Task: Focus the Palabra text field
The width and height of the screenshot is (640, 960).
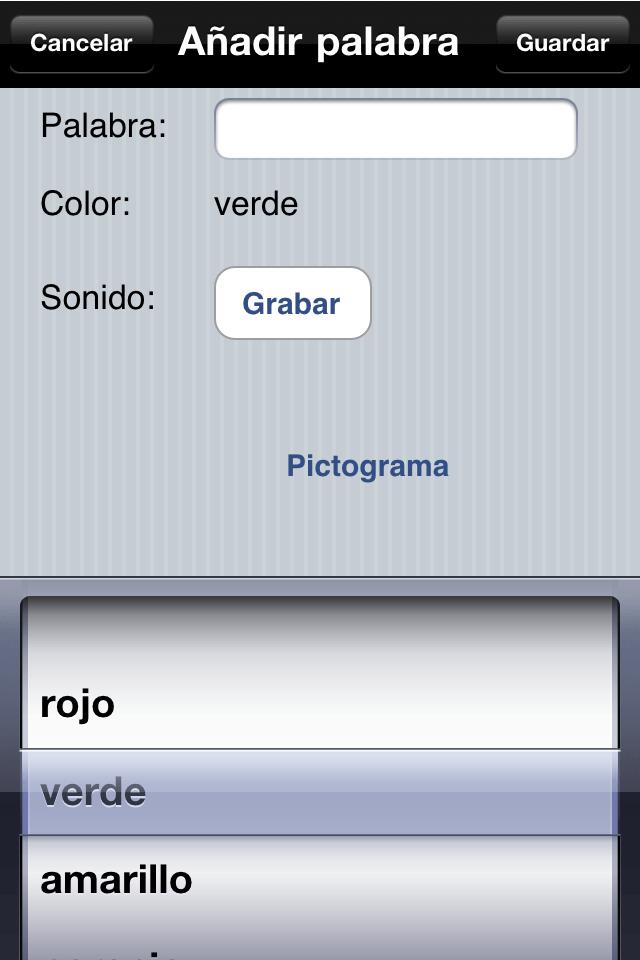Action: (x=396, y=129)
